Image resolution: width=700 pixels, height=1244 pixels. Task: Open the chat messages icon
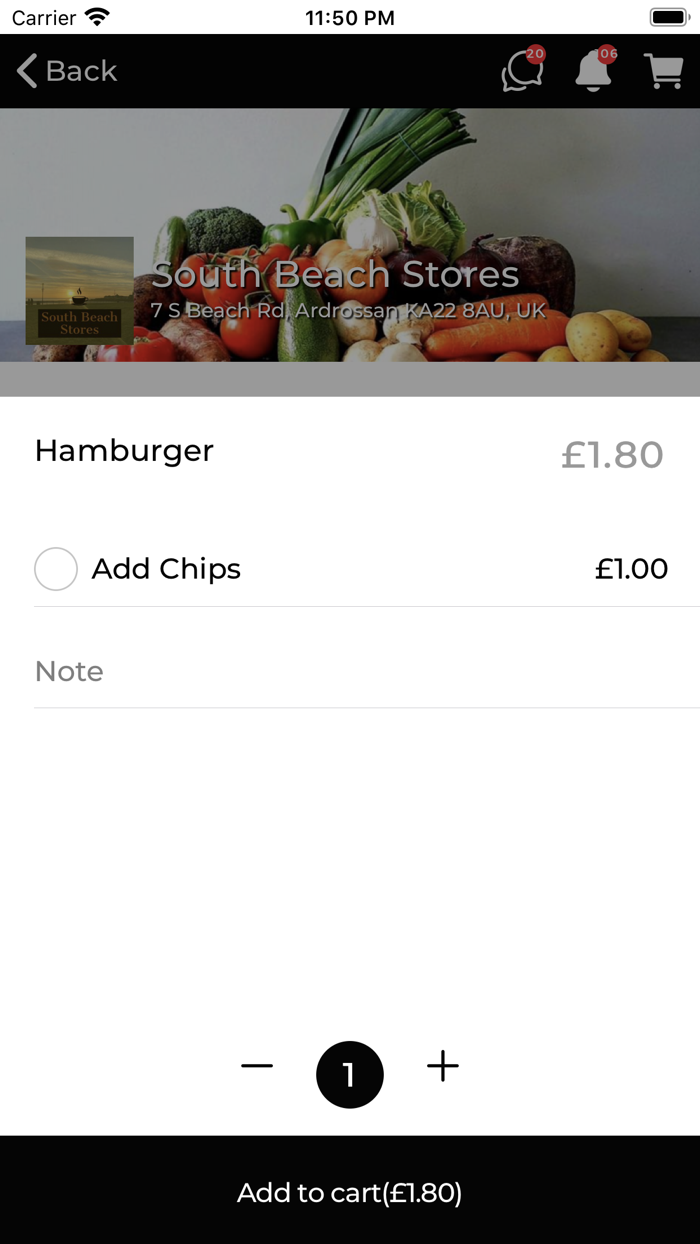522,70
